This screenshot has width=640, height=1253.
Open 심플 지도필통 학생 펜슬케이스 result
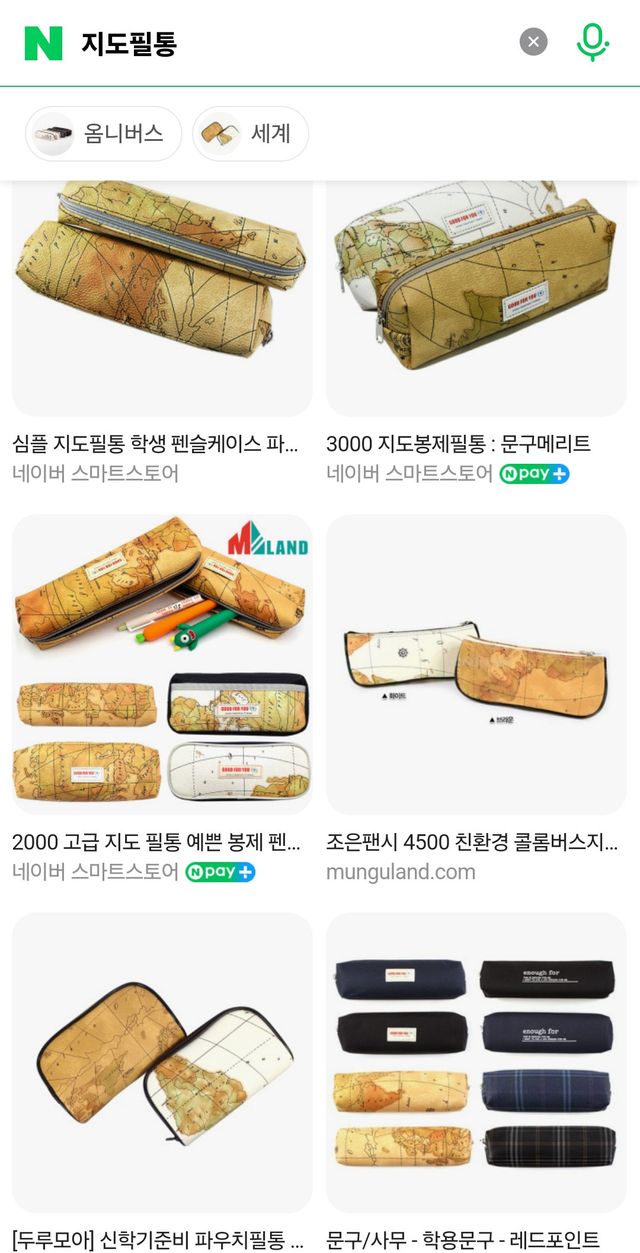pyautogui.click(x=161, y=300)
